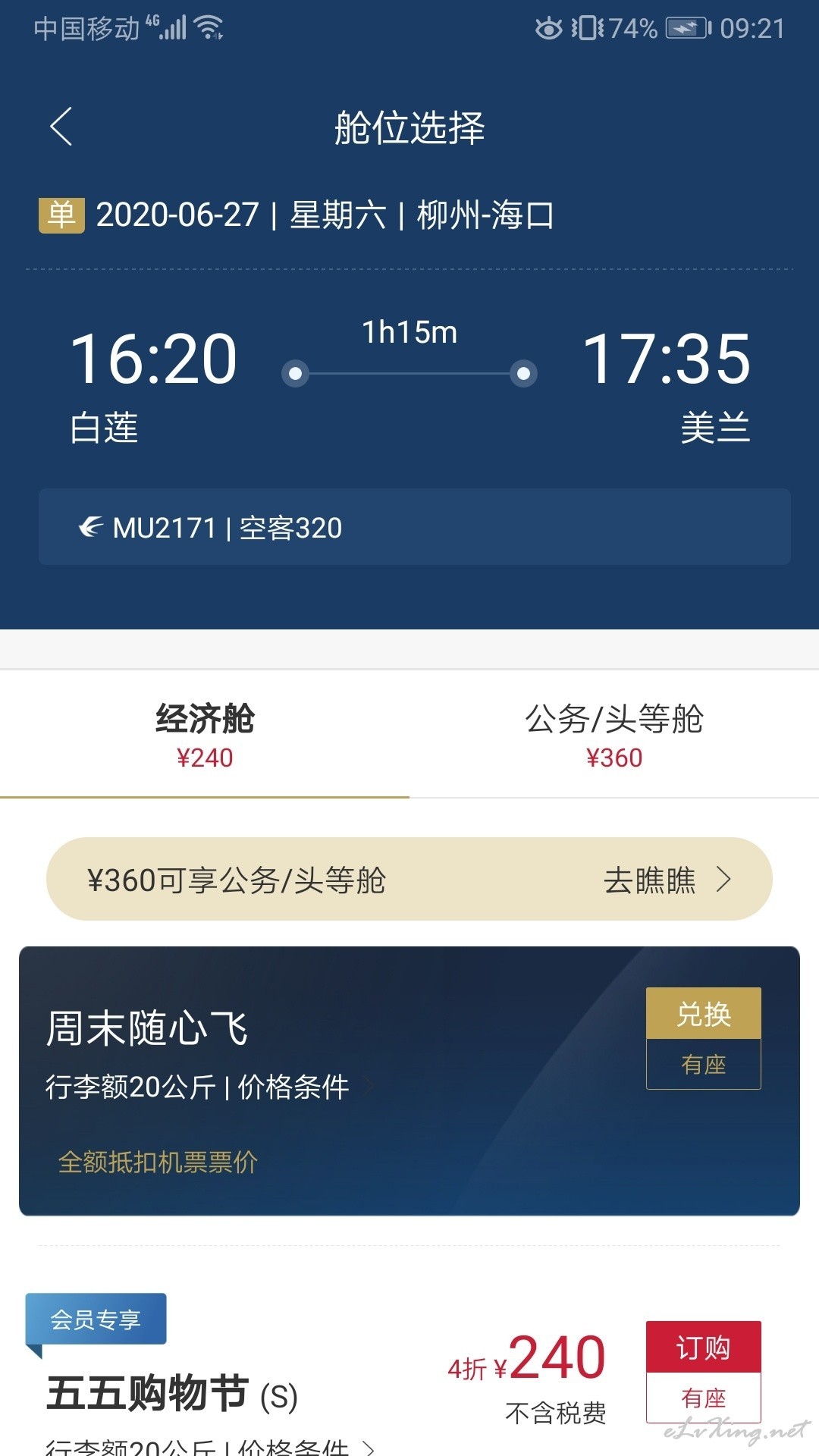
Task: Tap 兑换 on the 周末随心飞 card
Action: pos(703,1014)
